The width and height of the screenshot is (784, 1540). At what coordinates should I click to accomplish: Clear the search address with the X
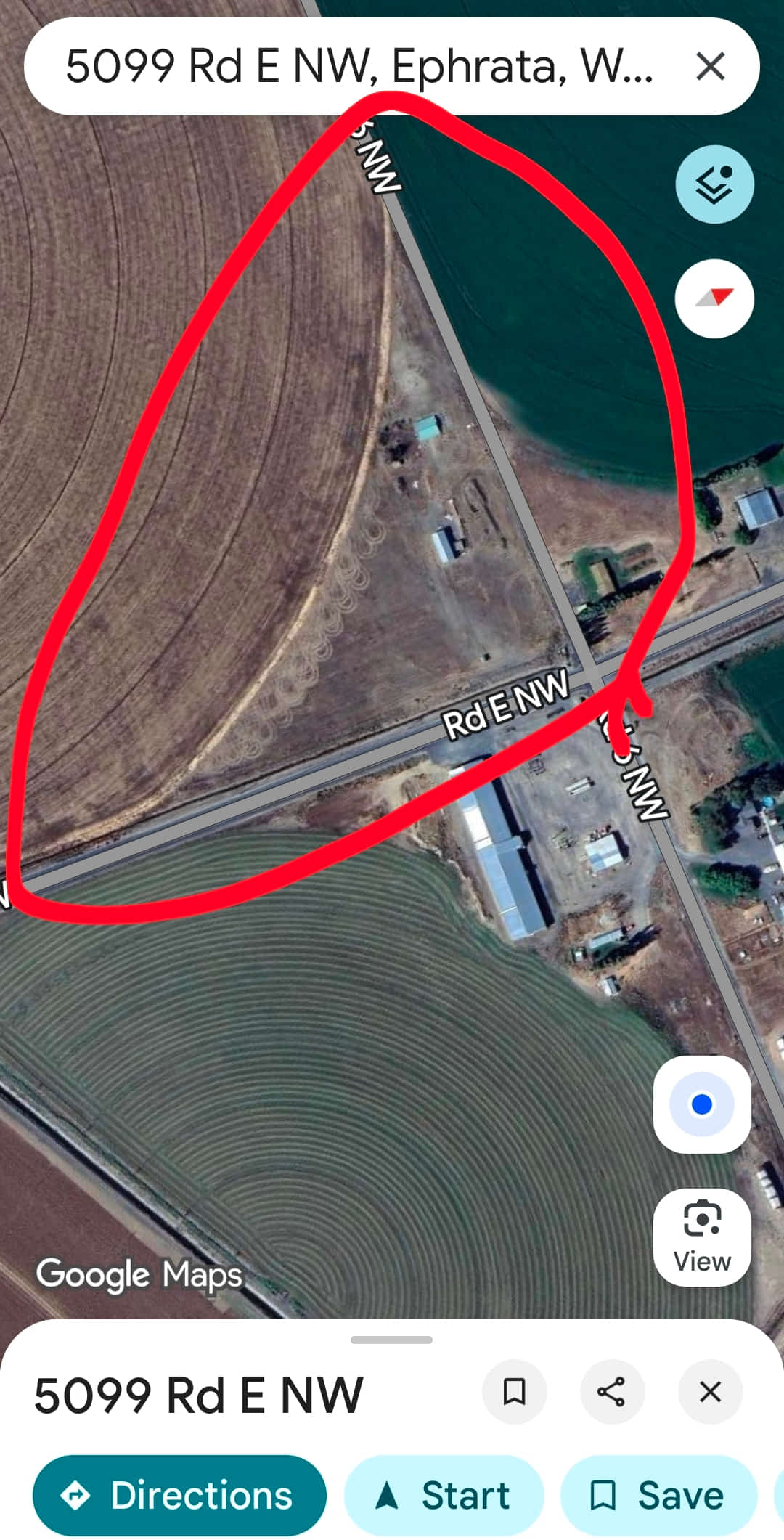(710, 66)
